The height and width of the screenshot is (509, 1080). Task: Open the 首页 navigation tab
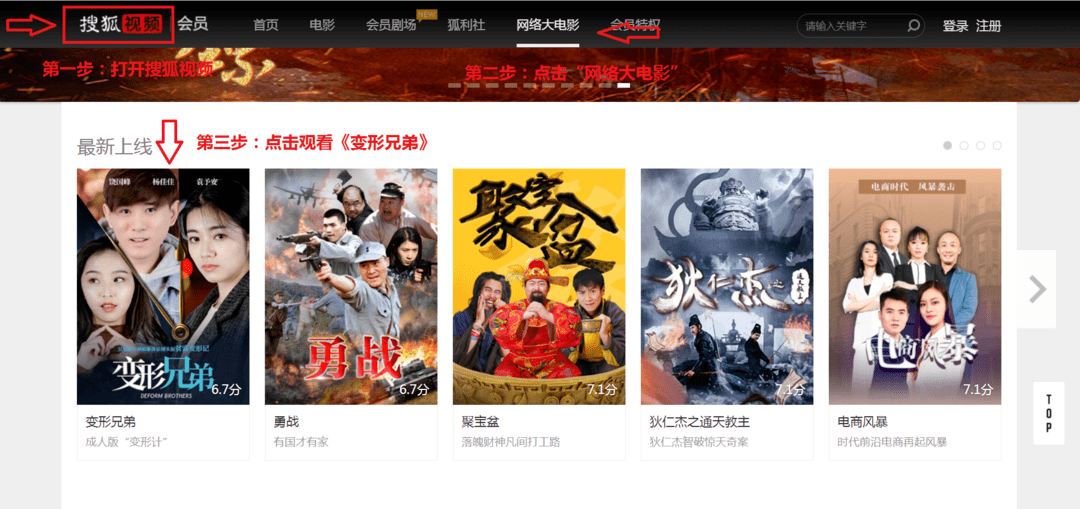coord(266,25)
